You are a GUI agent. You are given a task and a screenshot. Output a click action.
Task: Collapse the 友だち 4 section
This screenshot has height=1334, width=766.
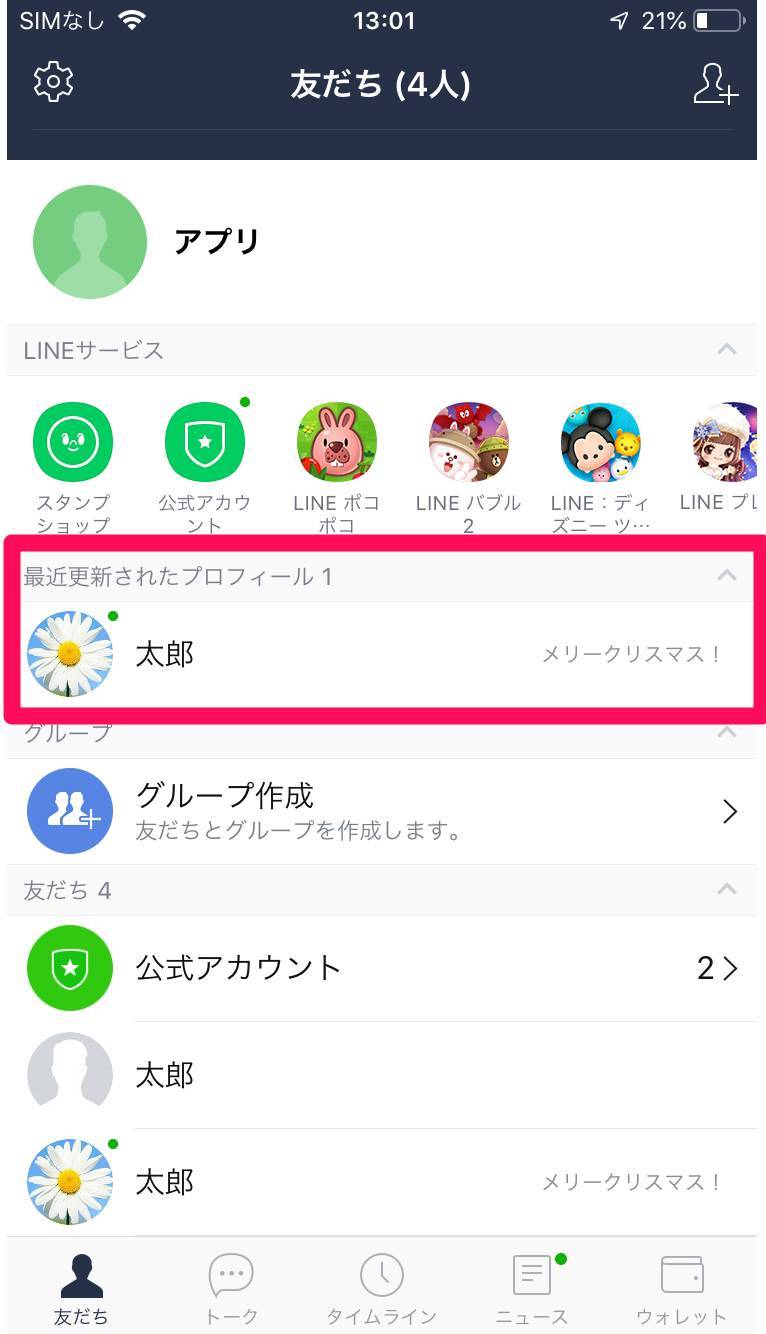tap(727, 889)
